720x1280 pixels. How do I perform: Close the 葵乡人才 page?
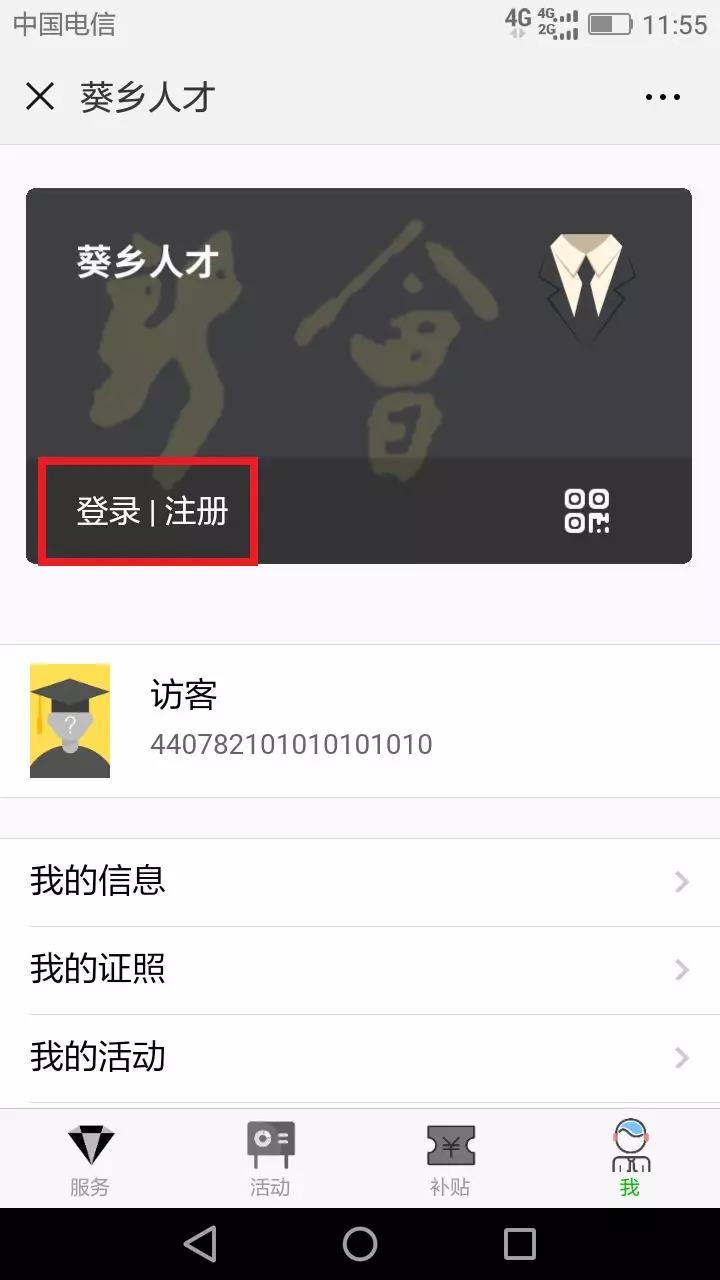tap(40, 97)
